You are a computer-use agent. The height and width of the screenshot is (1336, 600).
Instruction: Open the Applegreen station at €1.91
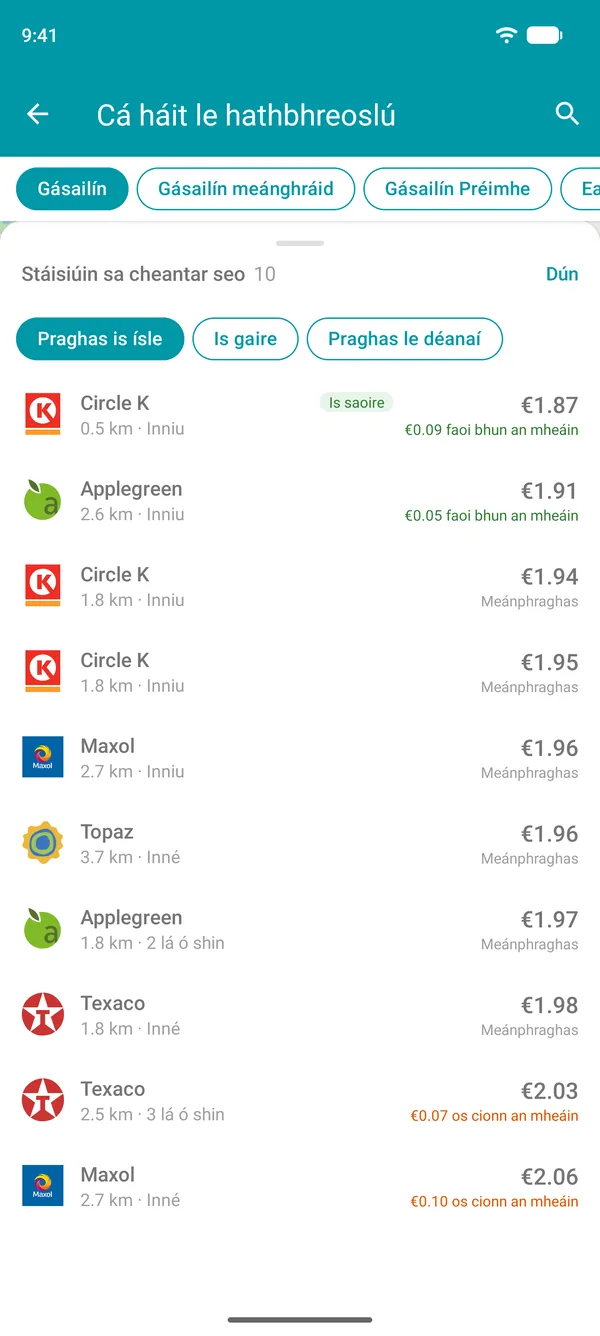tap(300, 501)
